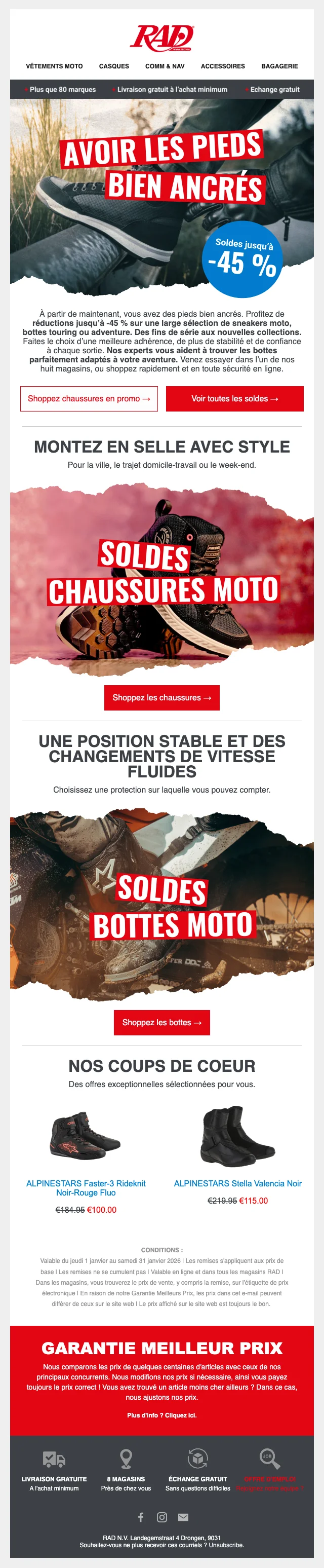
Task: Unsubscribe from these emails
Action: coord(226,1545)
